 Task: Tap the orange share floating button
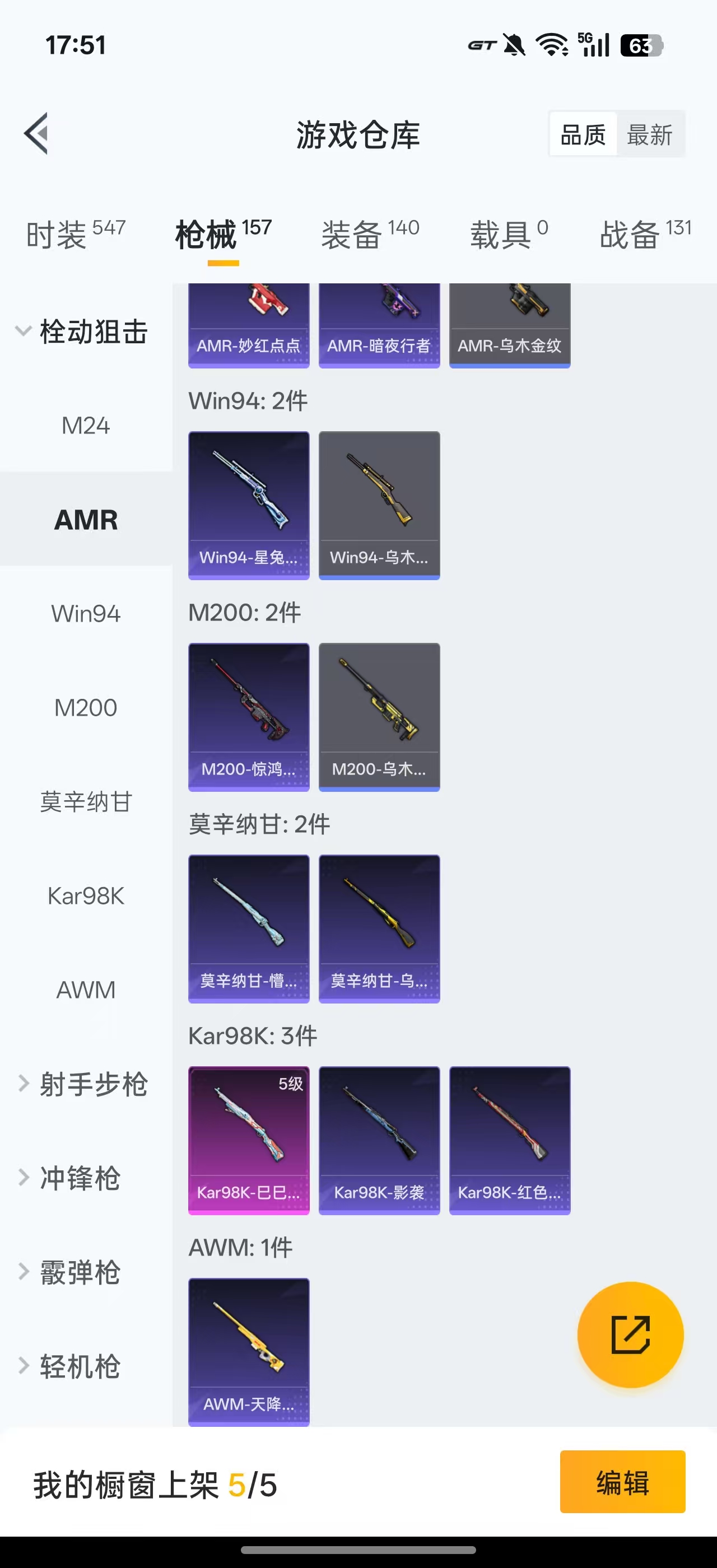coord(630,1335)
